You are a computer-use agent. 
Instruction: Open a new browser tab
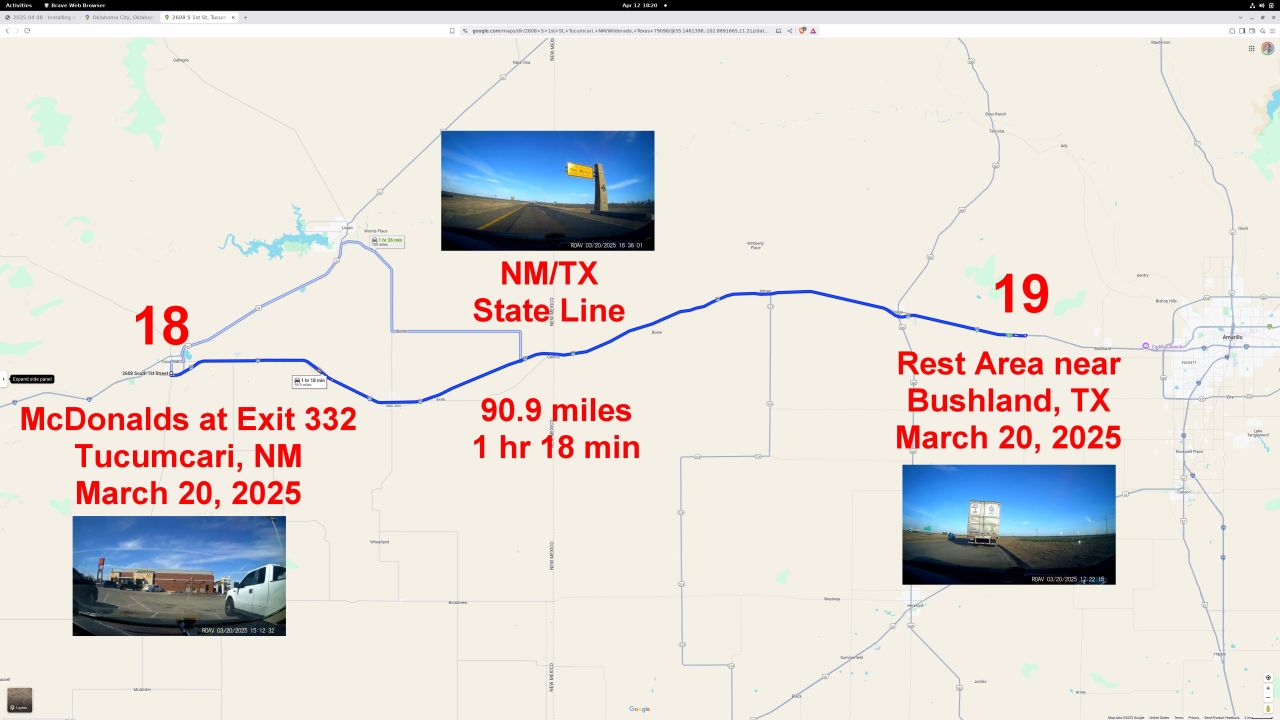pyautogui.click(x=245, y=17)
